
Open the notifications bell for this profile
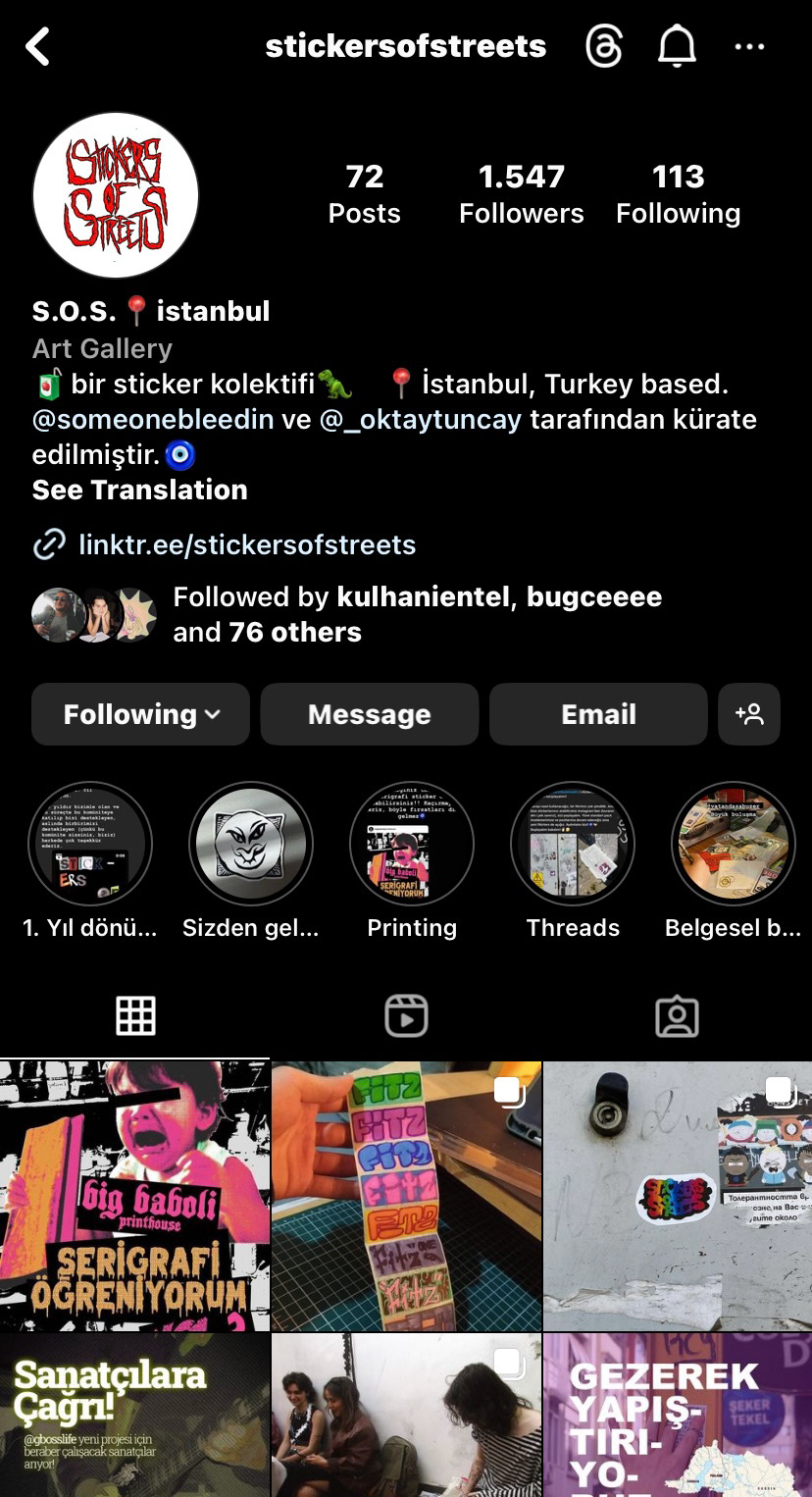(677, 46)
